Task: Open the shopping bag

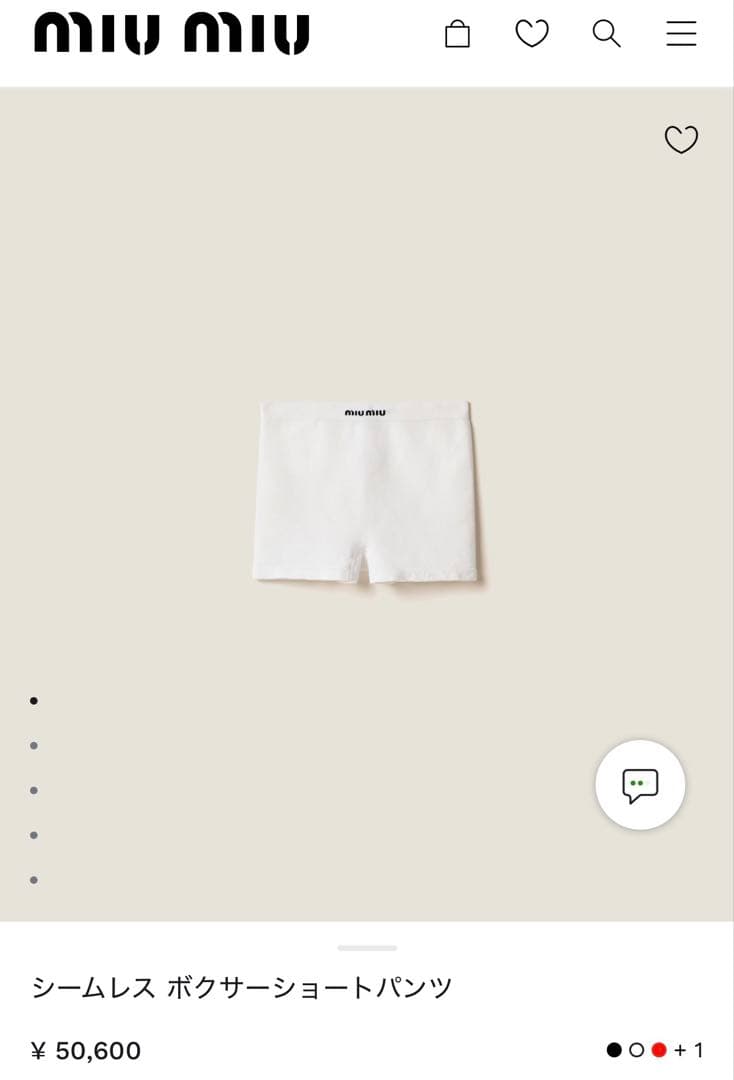Action: coord(457,35)
